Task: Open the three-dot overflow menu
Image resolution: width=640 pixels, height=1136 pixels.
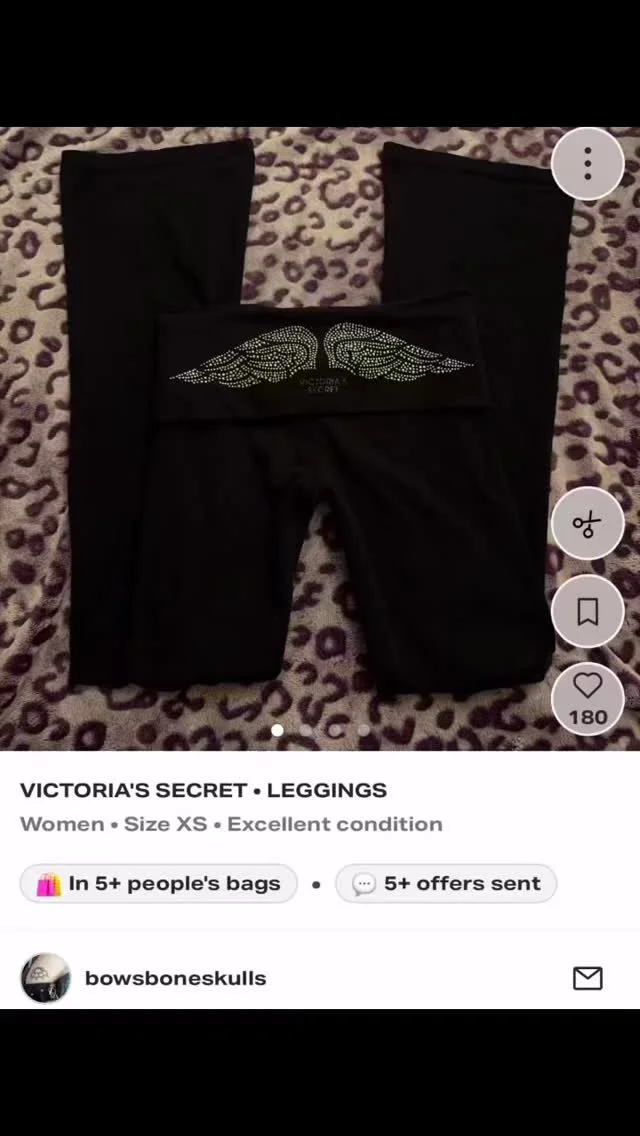Action: (x=587, y=163)
